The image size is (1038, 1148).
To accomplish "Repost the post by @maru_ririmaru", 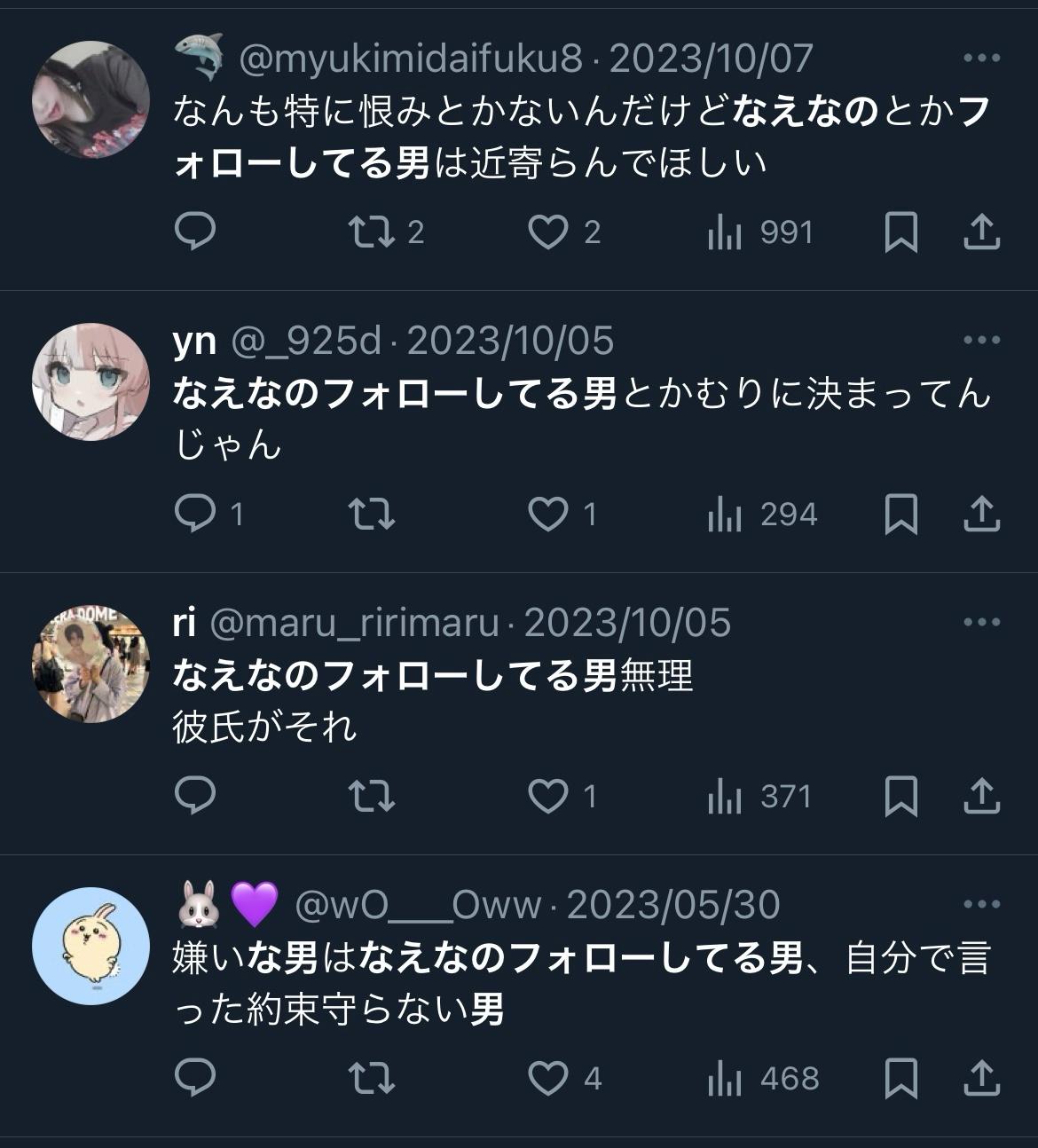I will (372, 797).
